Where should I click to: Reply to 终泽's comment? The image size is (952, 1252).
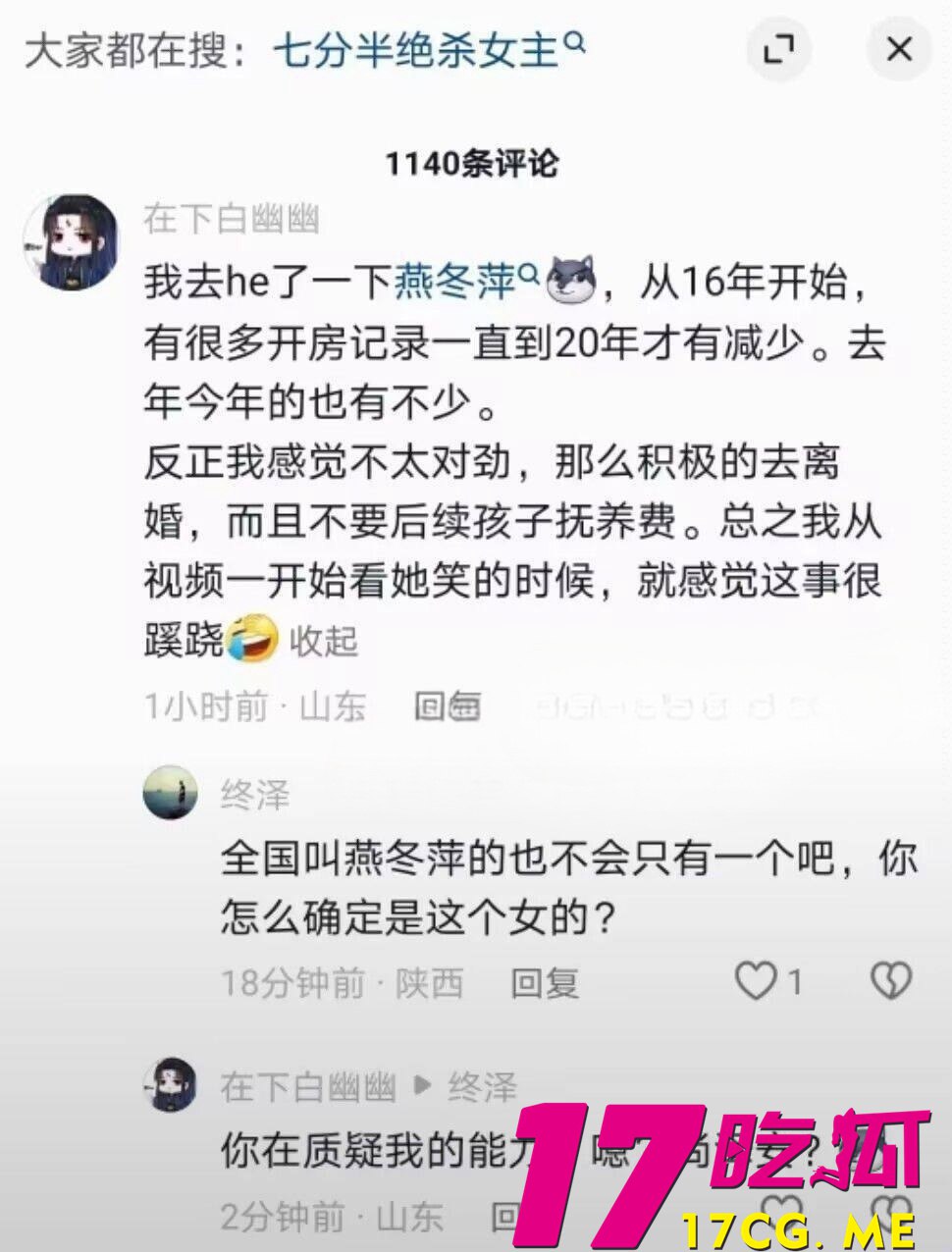click(x=545, y=982)
